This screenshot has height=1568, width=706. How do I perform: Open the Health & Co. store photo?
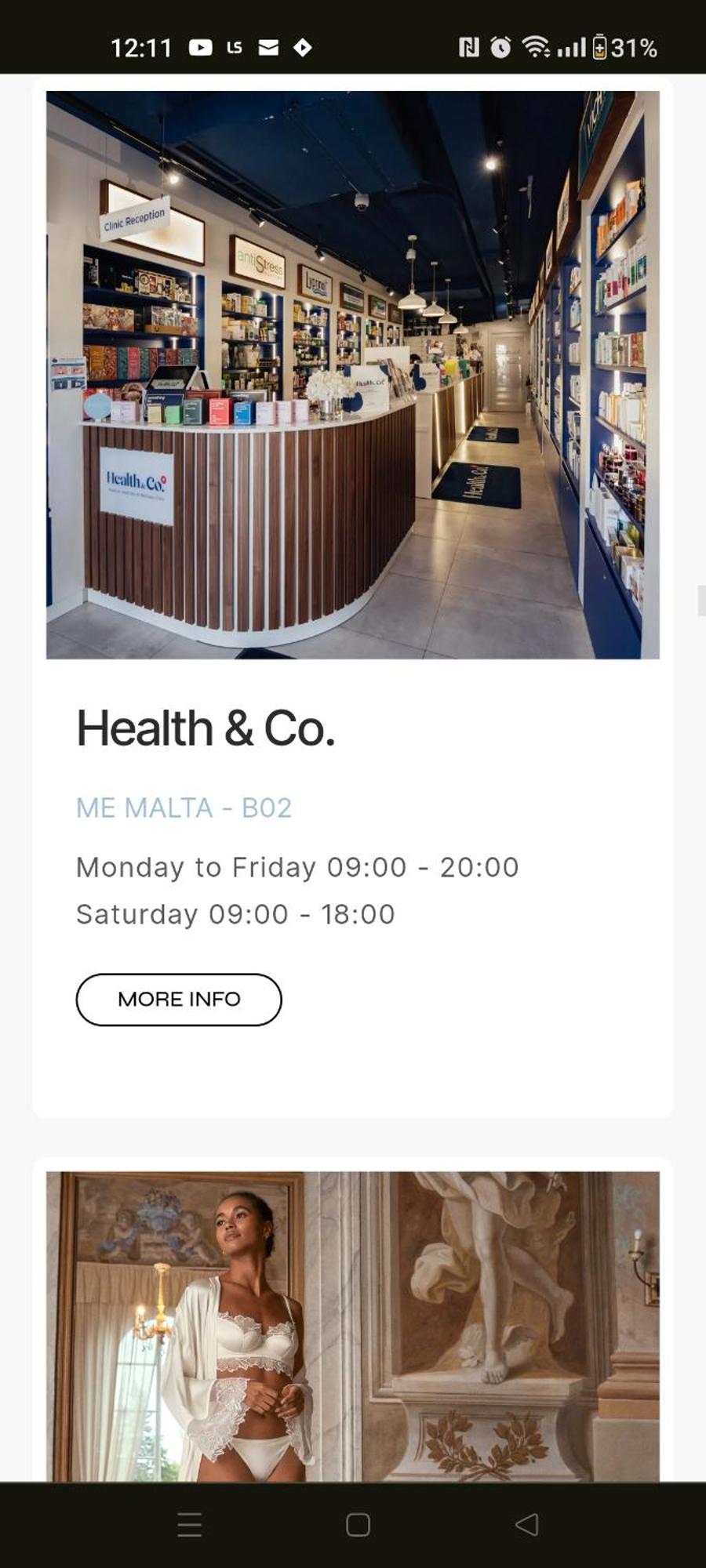pyautogui.click(x=353, y=375)
